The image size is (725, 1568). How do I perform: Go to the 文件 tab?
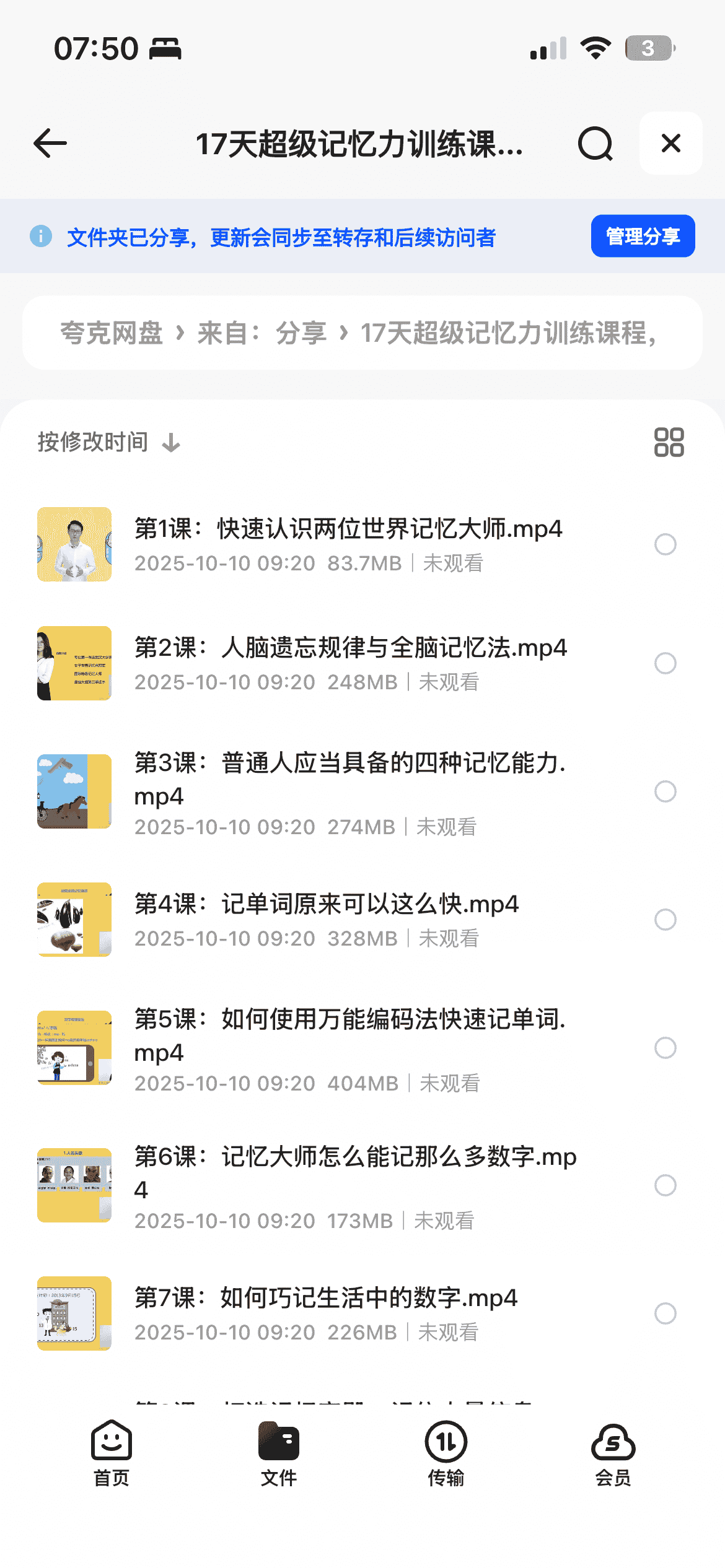[x=278, y=1453]
